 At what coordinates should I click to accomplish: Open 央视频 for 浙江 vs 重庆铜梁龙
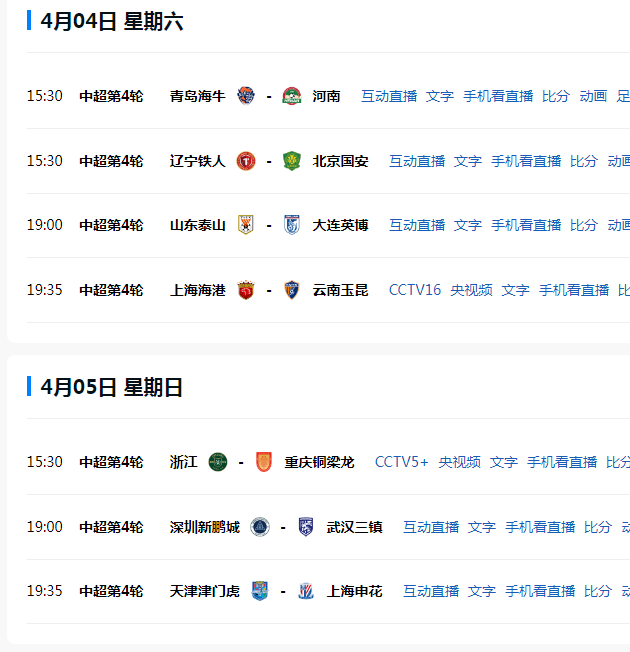click(459, 462)
